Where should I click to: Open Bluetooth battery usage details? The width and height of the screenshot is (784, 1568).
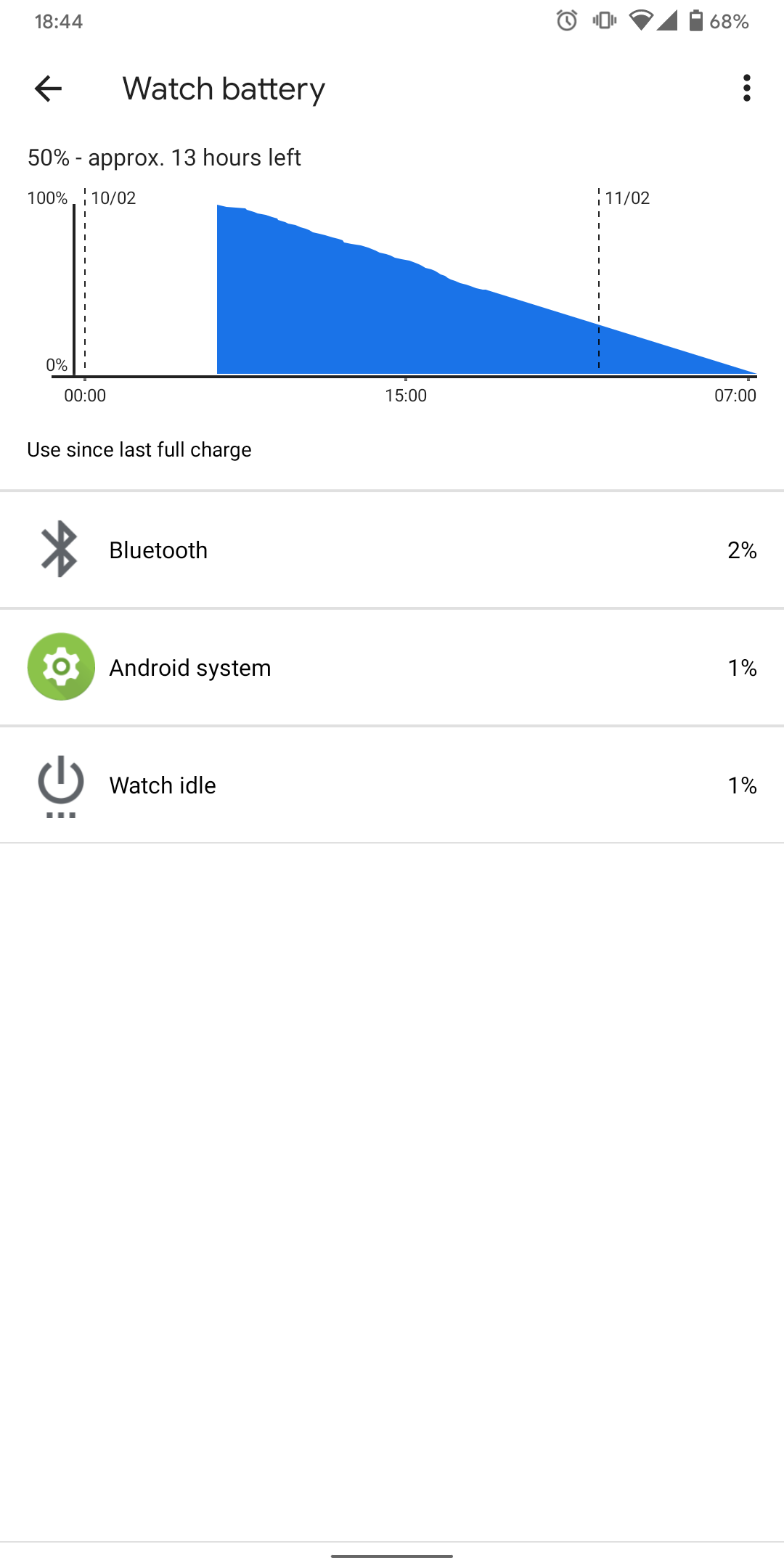click(392, 550)
